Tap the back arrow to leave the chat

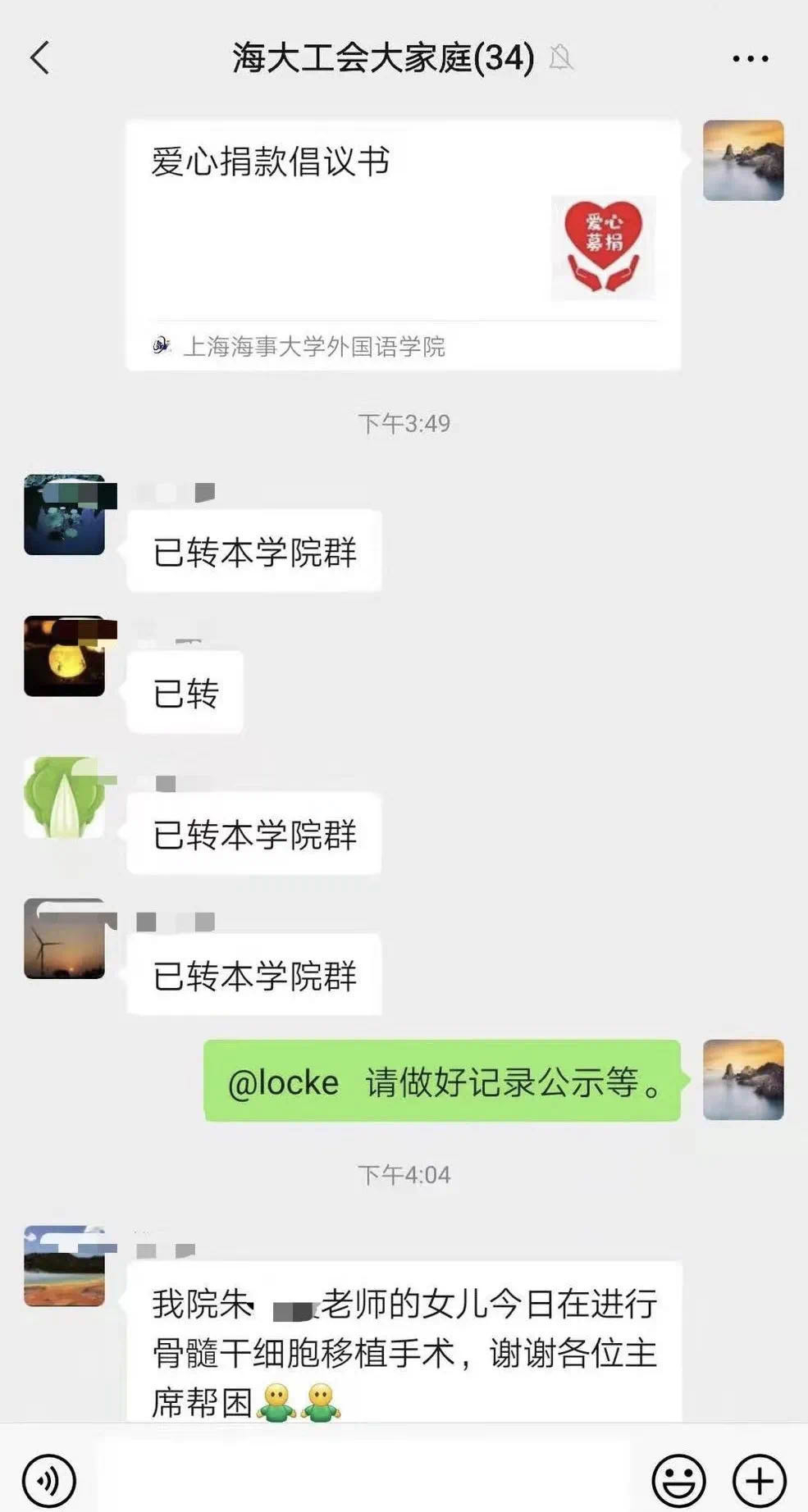click(40, 58)
